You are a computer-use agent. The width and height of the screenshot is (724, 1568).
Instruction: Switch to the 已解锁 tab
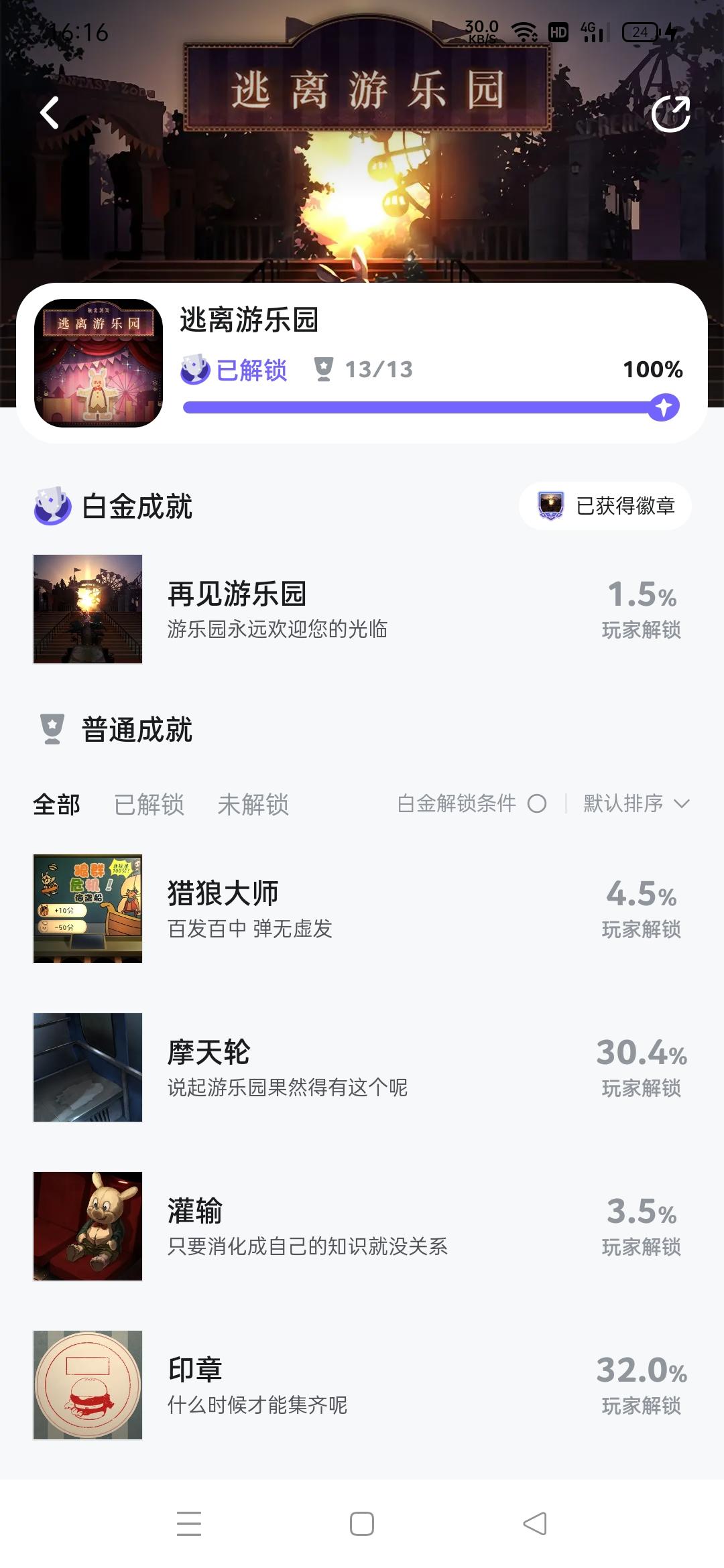coord(149,804)
